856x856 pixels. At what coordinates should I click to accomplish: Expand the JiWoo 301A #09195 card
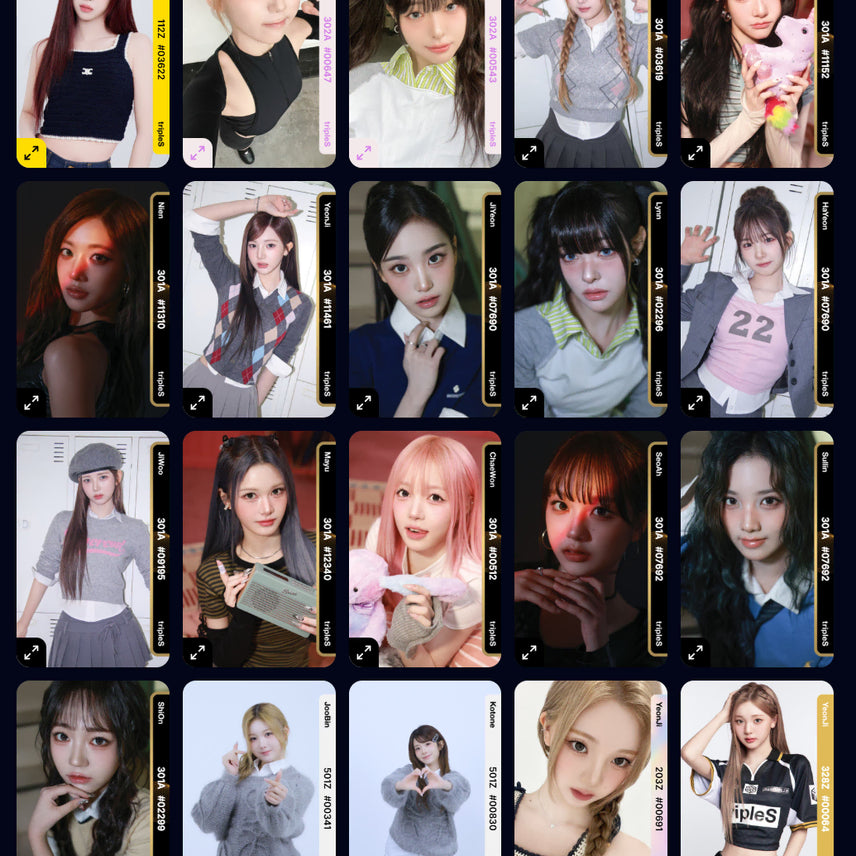tap(32, 652)
